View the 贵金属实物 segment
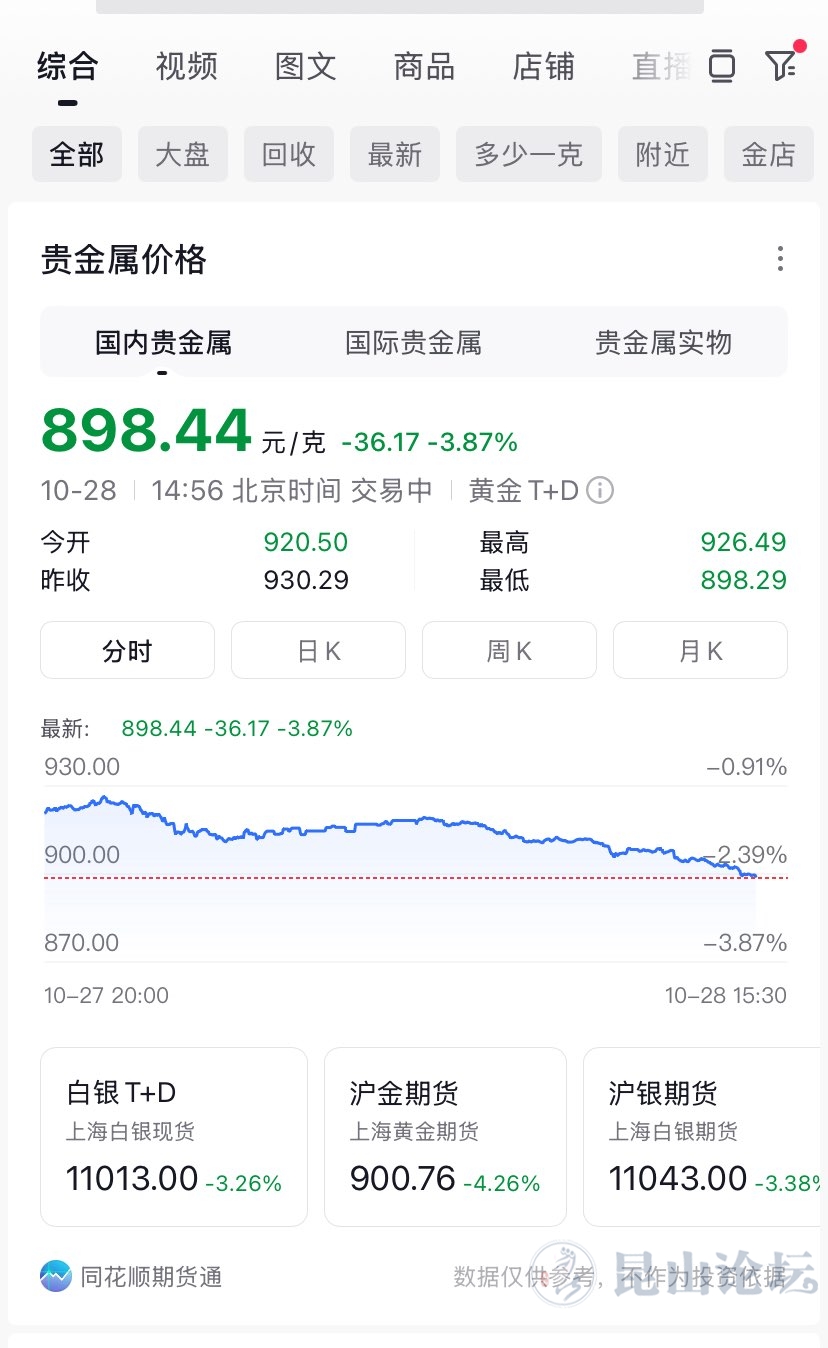 coord(663,343)
